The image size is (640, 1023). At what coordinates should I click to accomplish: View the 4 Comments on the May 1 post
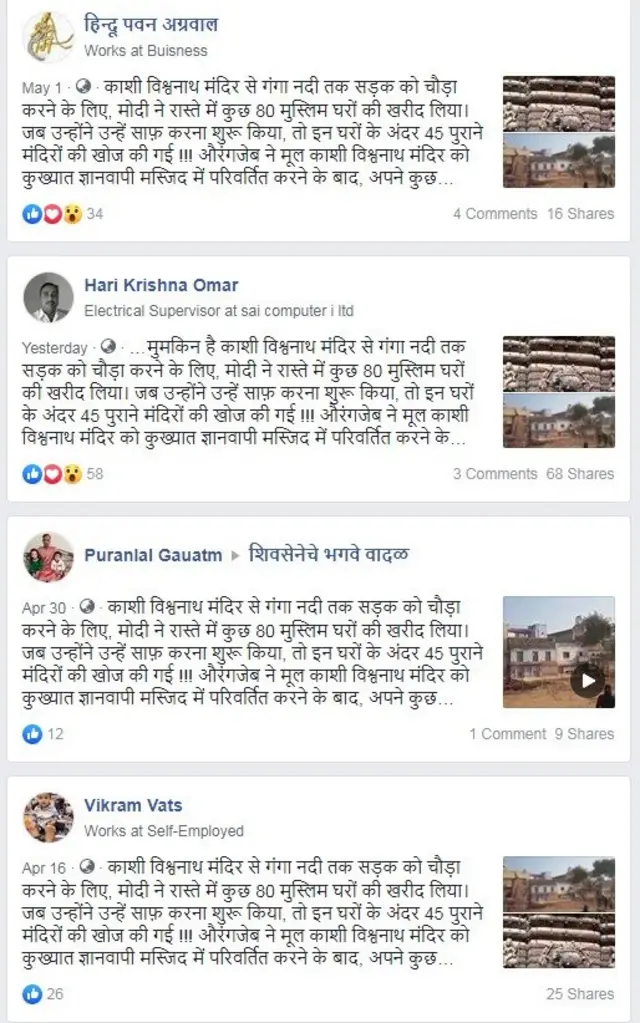[x=494, y=214]
